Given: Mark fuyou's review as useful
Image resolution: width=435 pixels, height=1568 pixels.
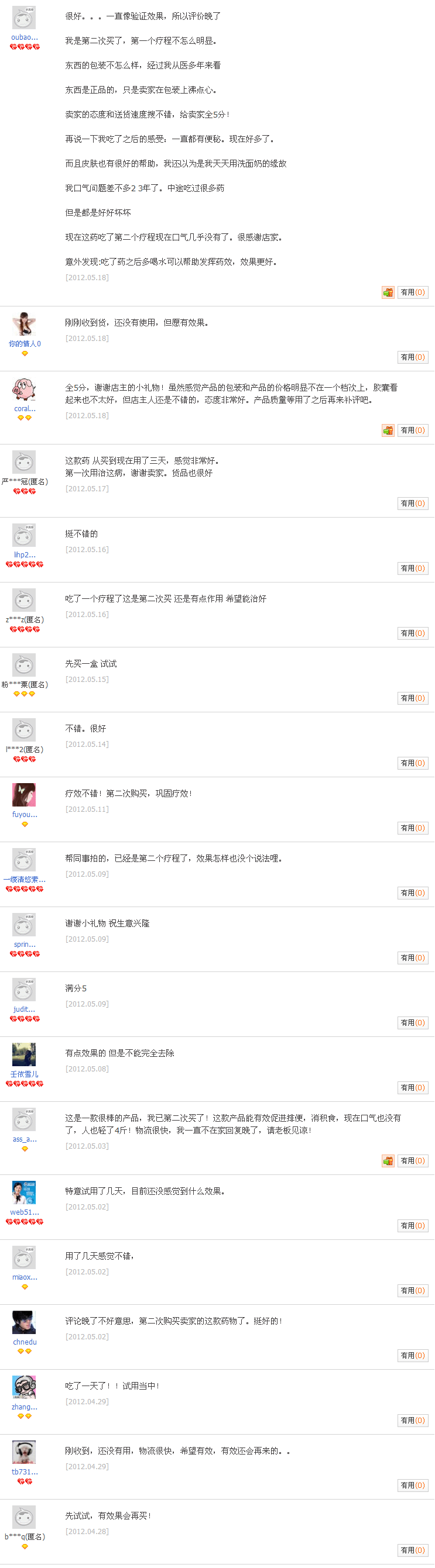Looking at the screenshot, I should click(412, 828).
